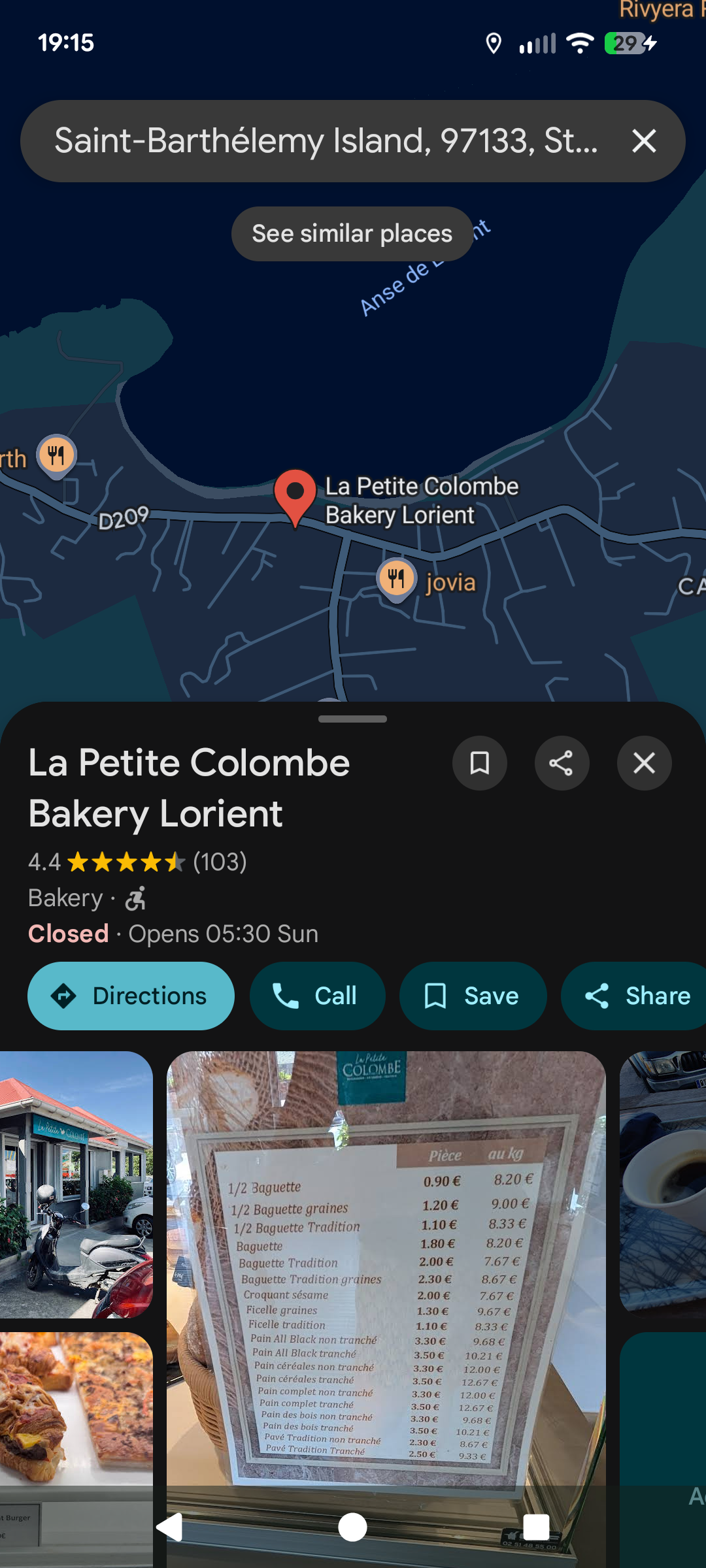The width and height of the screenshot is (706, 1568).
Task: Tap the red La Petite Colombe map marker
Action: point(295,498)
